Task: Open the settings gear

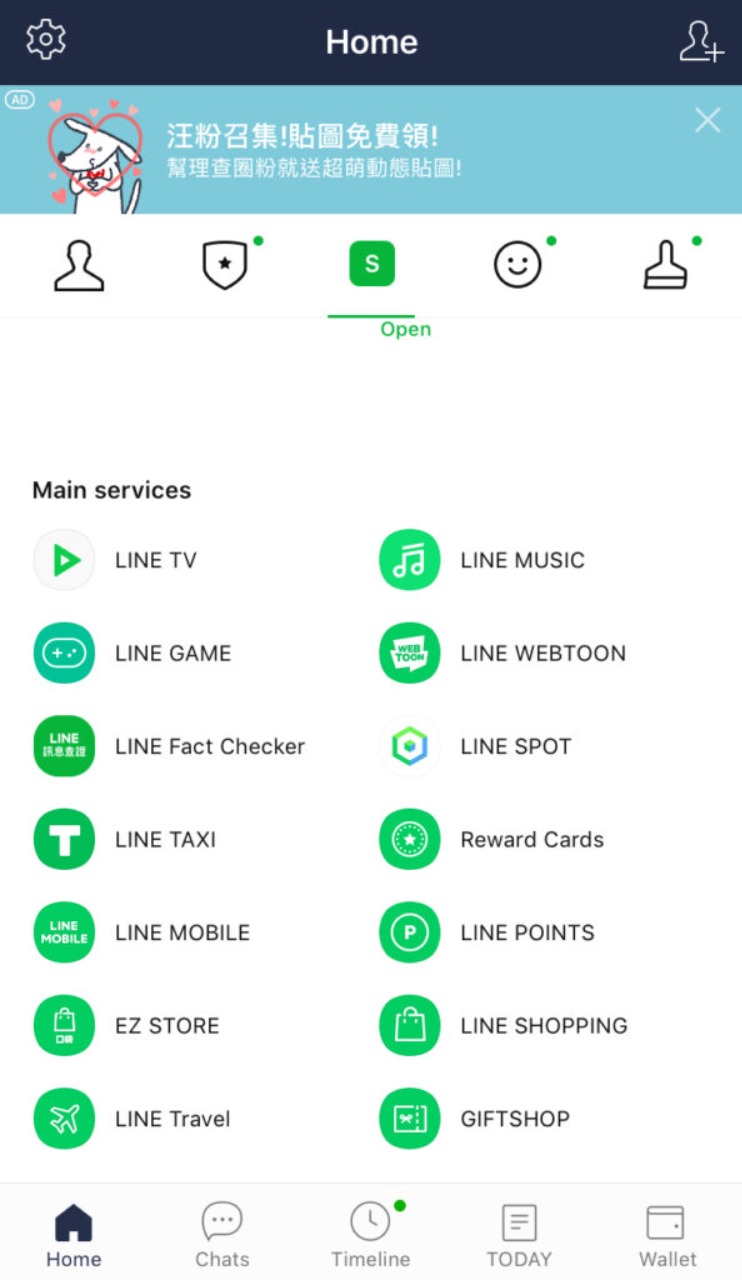Action: (x=45, y=40)
